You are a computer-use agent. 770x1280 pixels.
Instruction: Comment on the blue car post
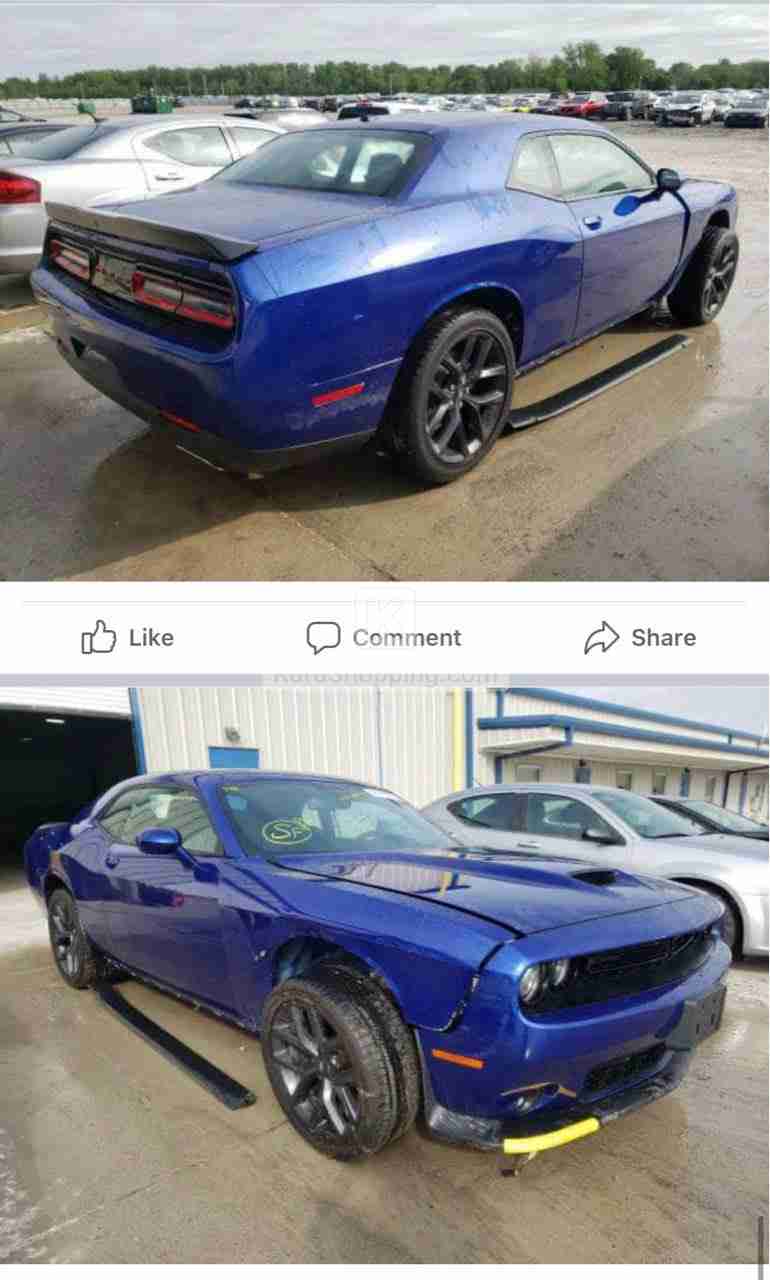tap(384, 637)
